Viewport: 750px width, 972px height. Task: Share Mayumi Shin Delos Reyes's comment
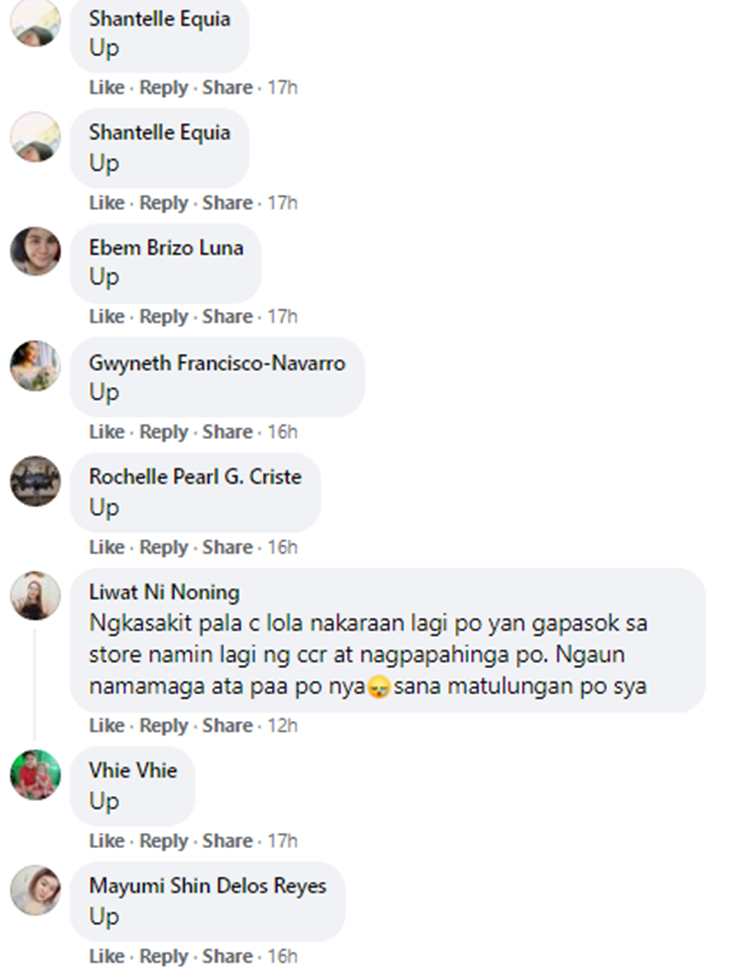pos(228,957)
